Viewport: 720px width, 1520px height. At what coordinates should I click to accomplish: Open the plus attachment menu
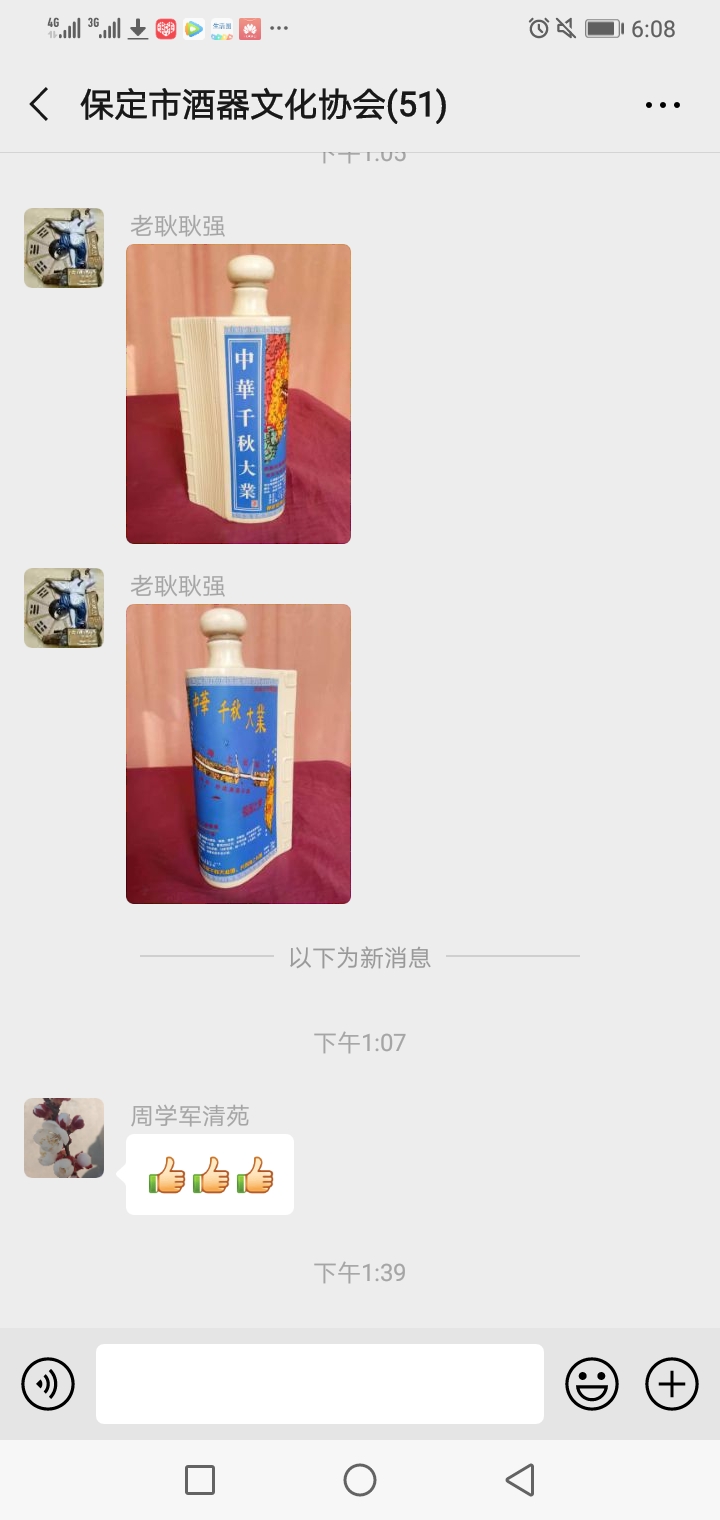coord(672,1384)
